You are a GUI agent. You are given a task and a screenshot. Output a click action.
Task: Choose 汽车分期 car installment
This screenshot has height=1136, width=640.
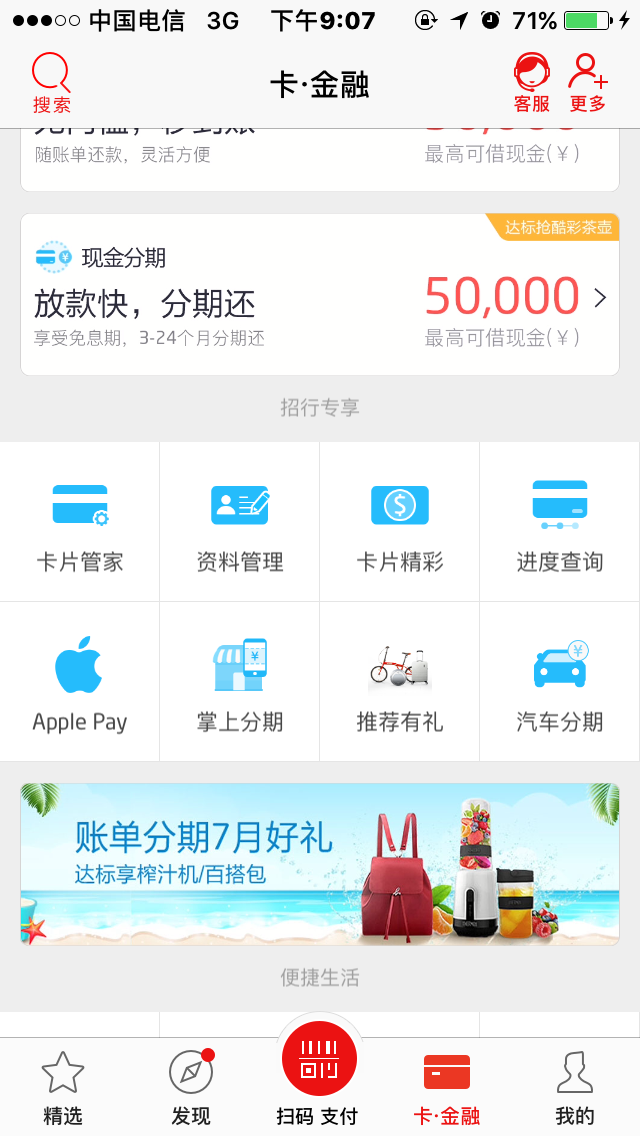click(x=560, y=683)
